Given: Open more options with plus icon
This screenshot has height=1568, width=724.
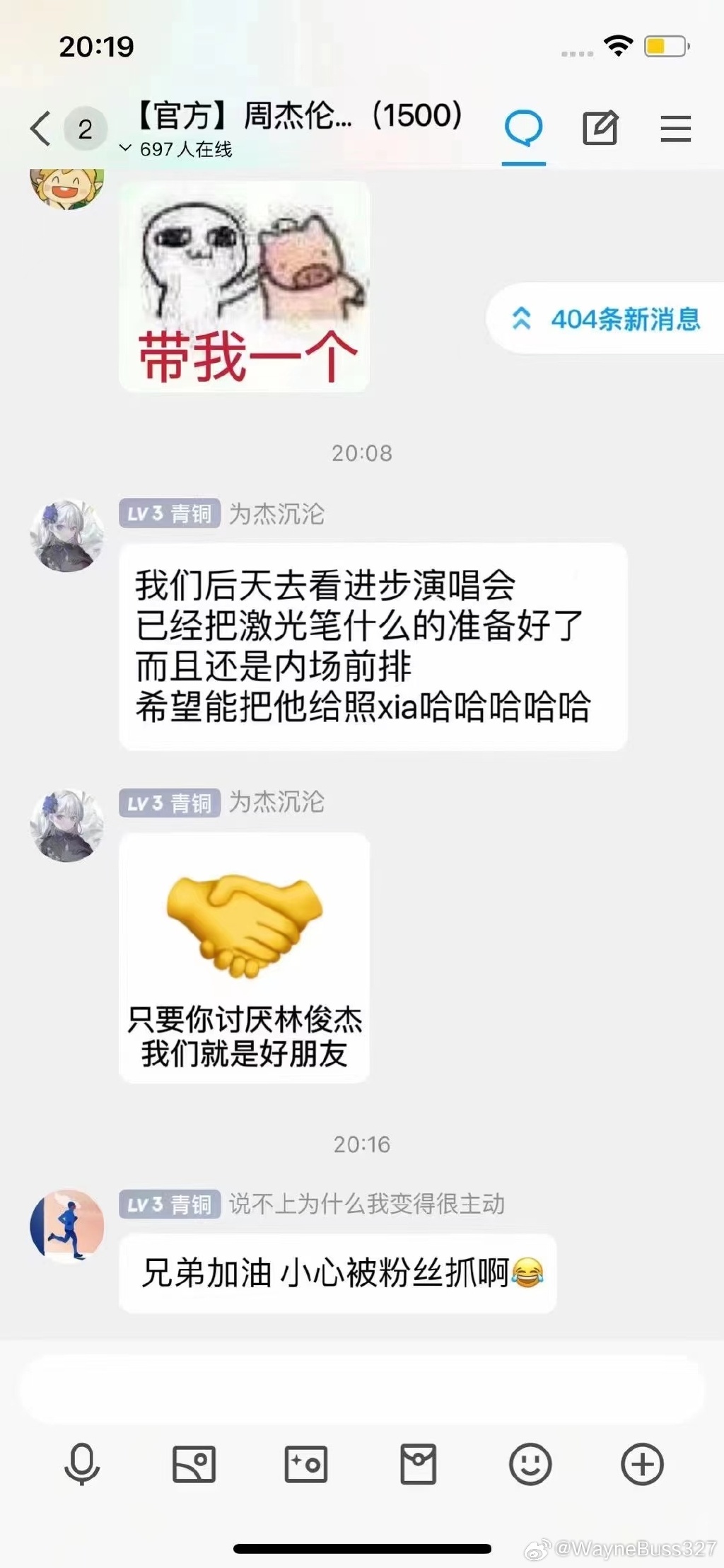Looking at the screenshot, I should click(x=642, y=1463).
